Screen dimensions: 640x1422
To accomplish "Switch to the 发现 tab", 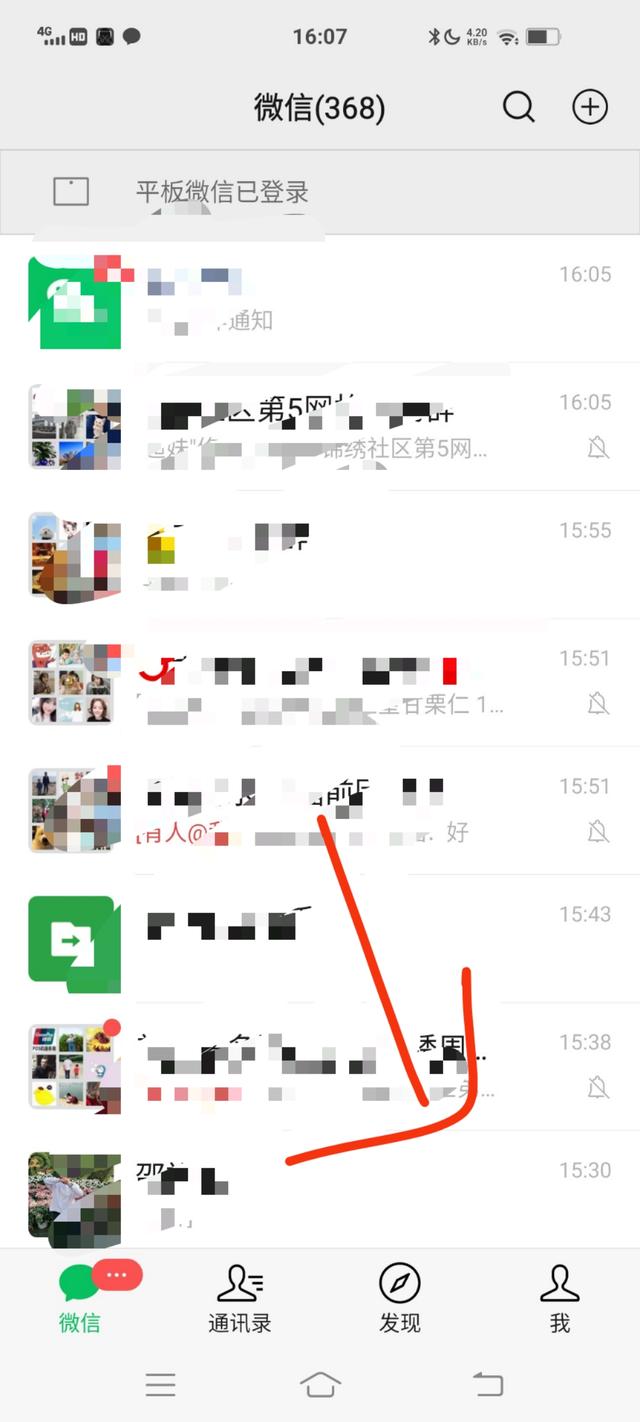I will coord(400,1298).
